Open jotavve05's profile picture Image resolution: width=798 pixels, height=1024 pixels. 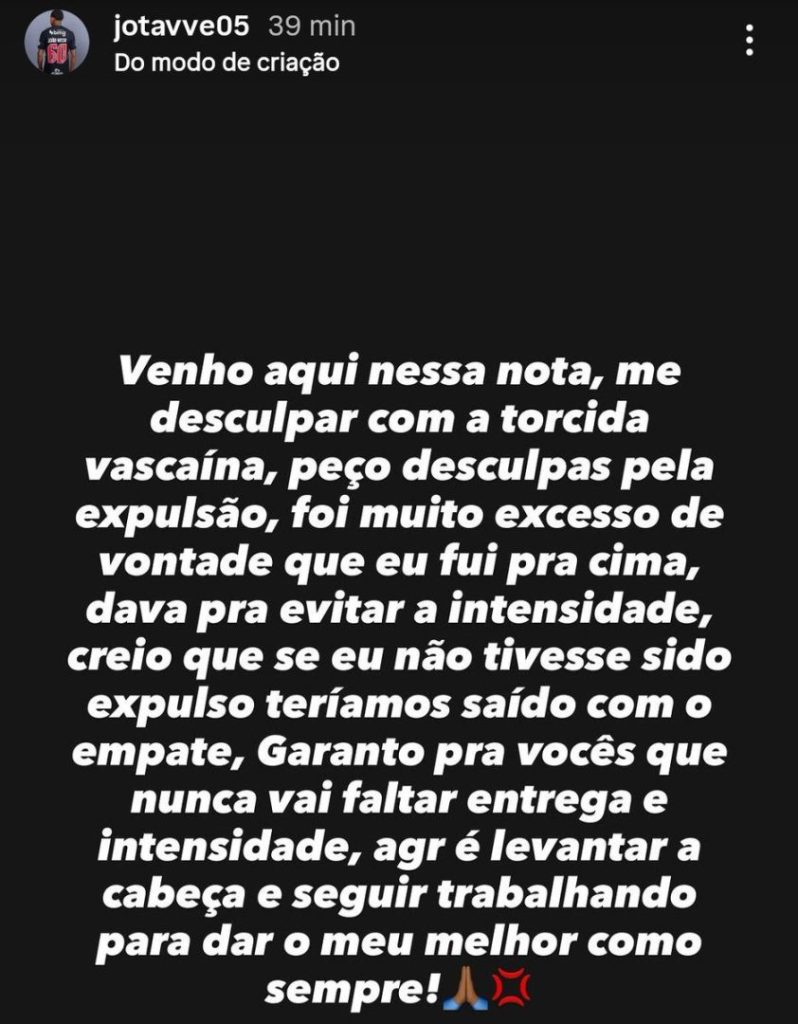pyautogui.click(x=57, y=42)
